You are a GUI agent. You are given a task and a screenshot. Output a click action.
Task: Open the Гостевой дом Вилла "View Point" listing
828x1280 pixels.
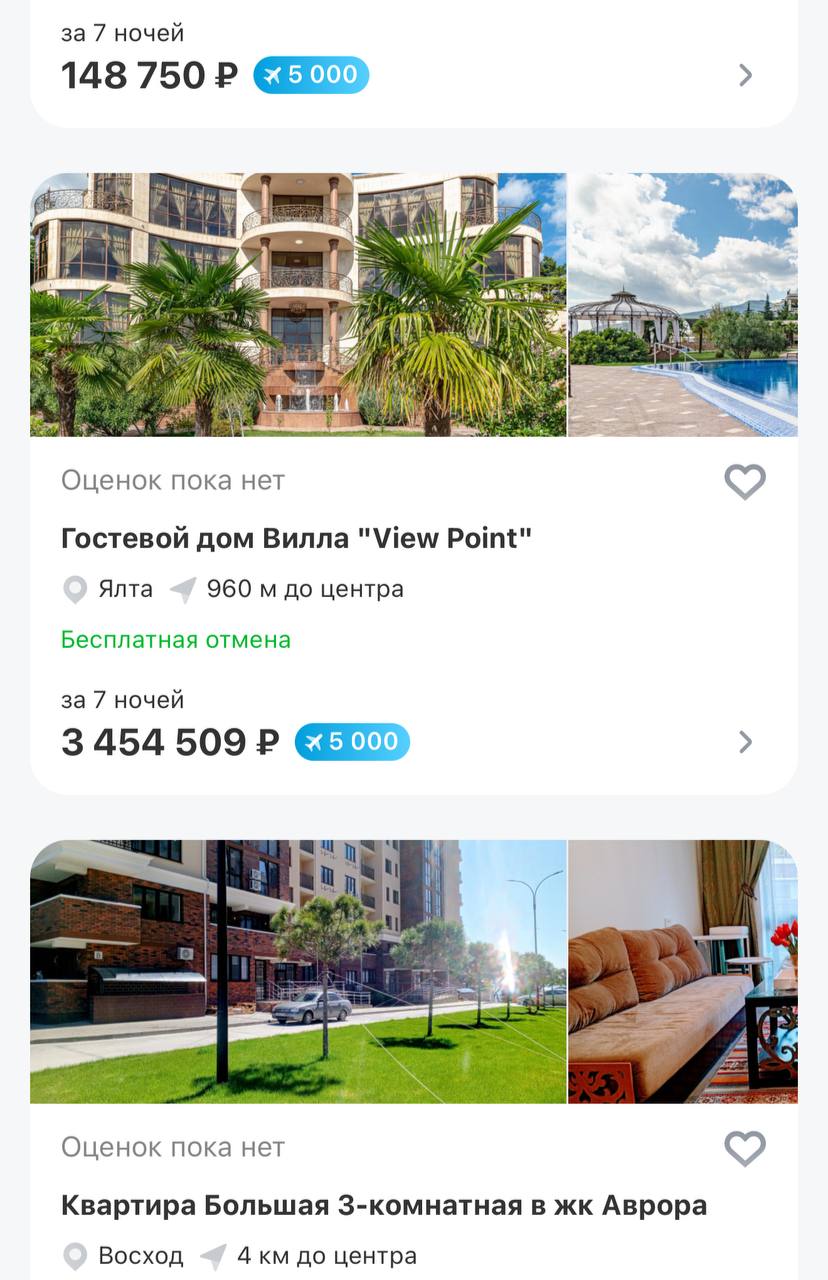(x=296, y=539)
